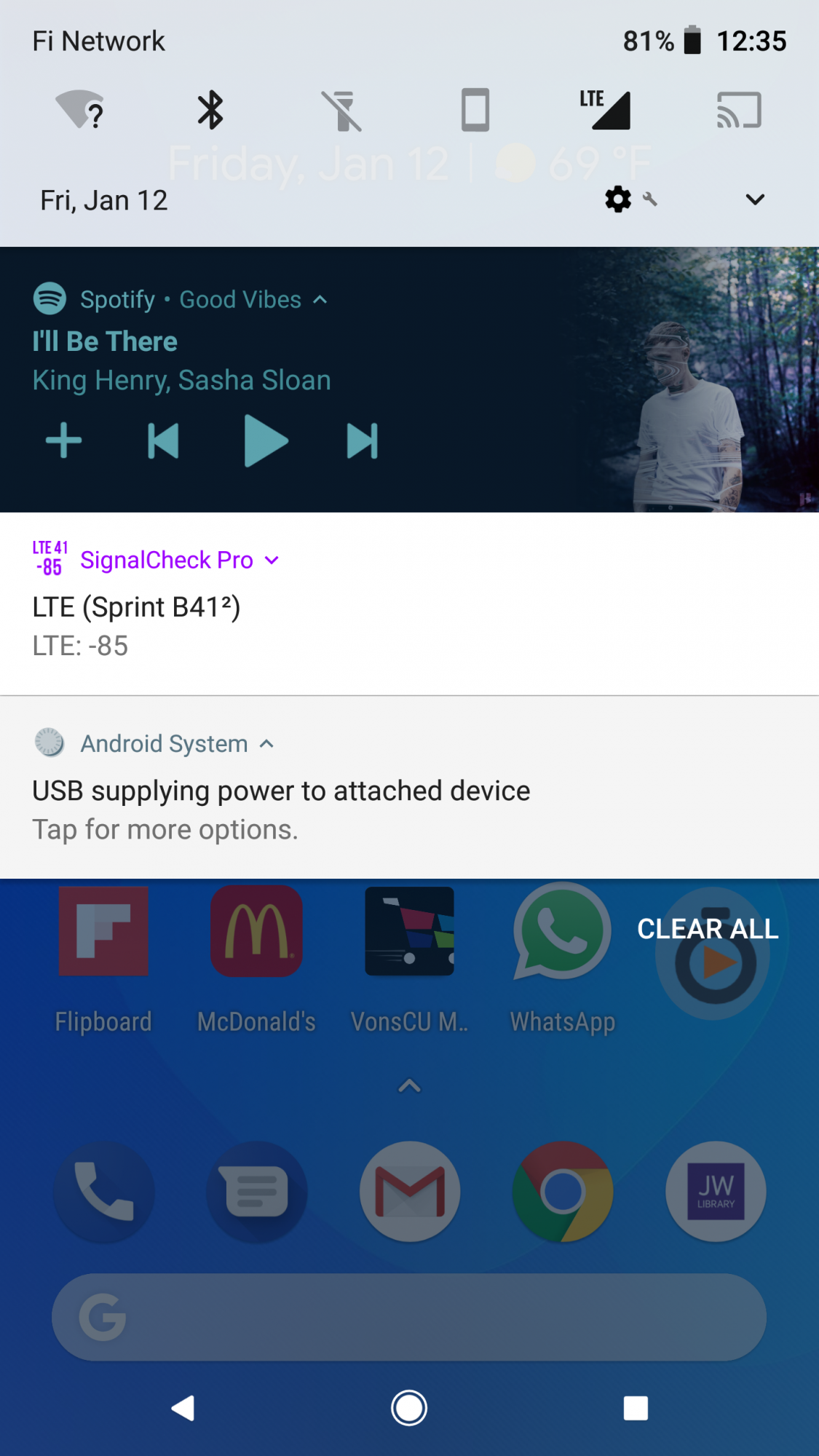Add the Spotify song with plus icon
The image size is (819, 1456).
64,440
